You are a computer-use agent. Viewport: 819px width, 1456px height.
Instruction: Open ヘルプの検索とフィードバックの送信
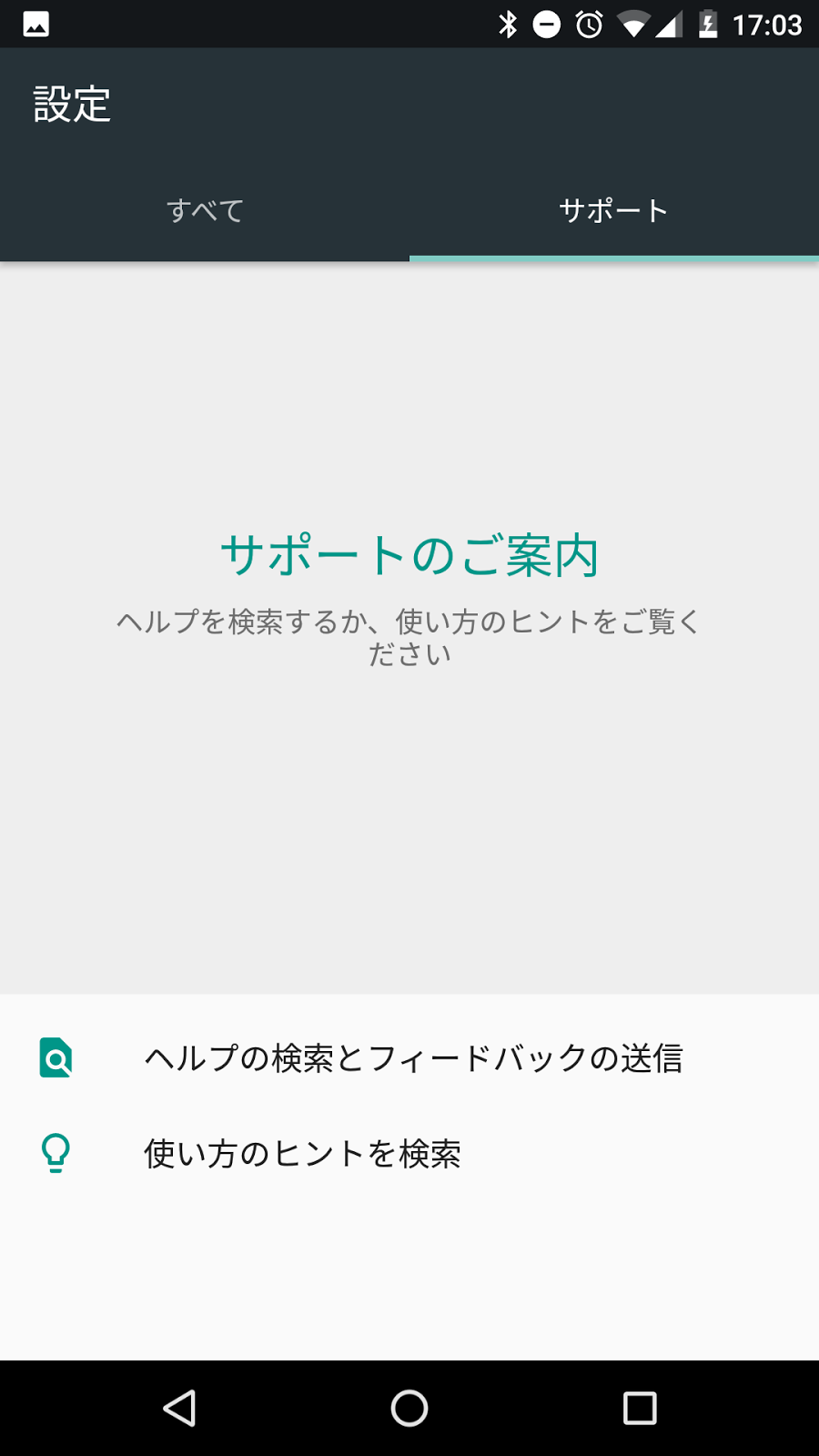pyautogui.click(x=409, y=1058)
